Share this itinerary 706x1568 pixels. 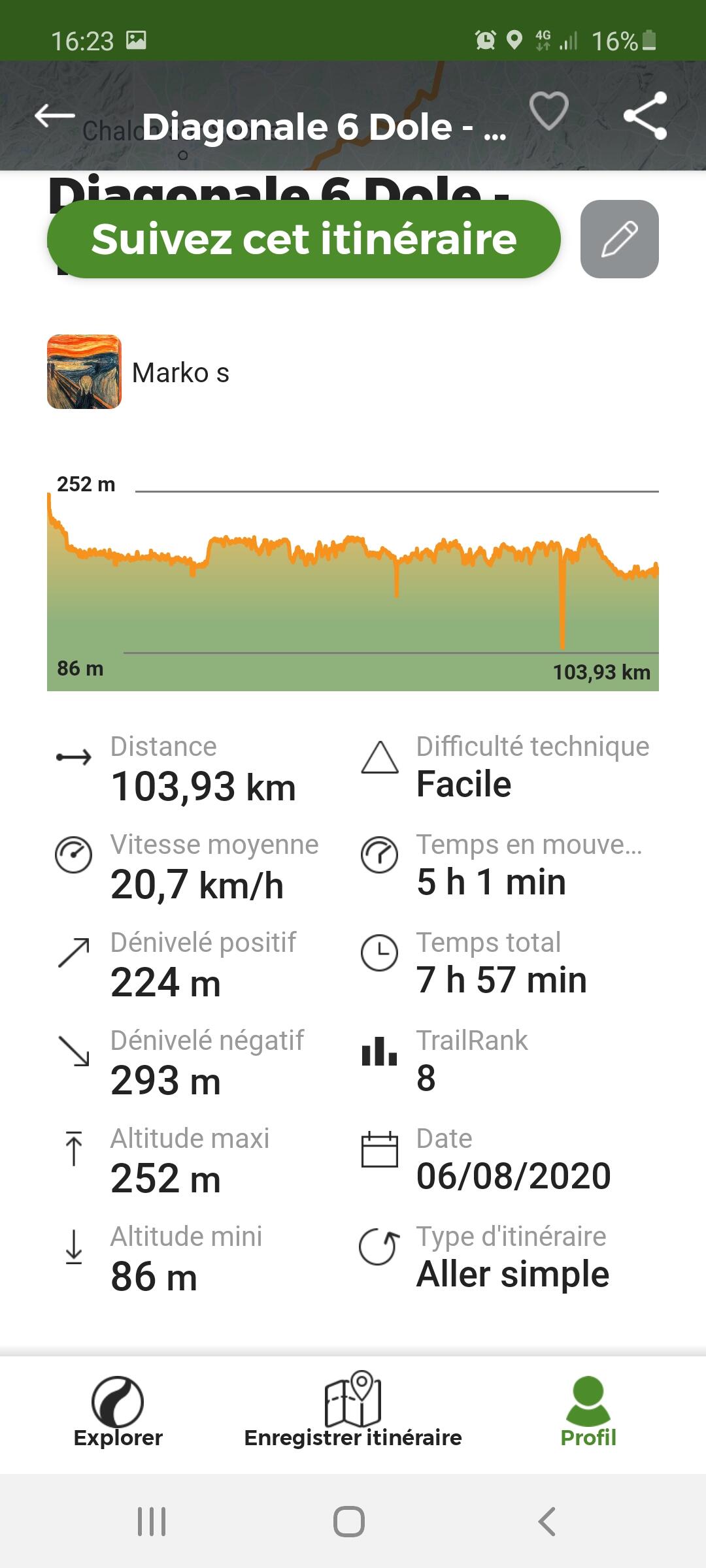coord(645,116)
